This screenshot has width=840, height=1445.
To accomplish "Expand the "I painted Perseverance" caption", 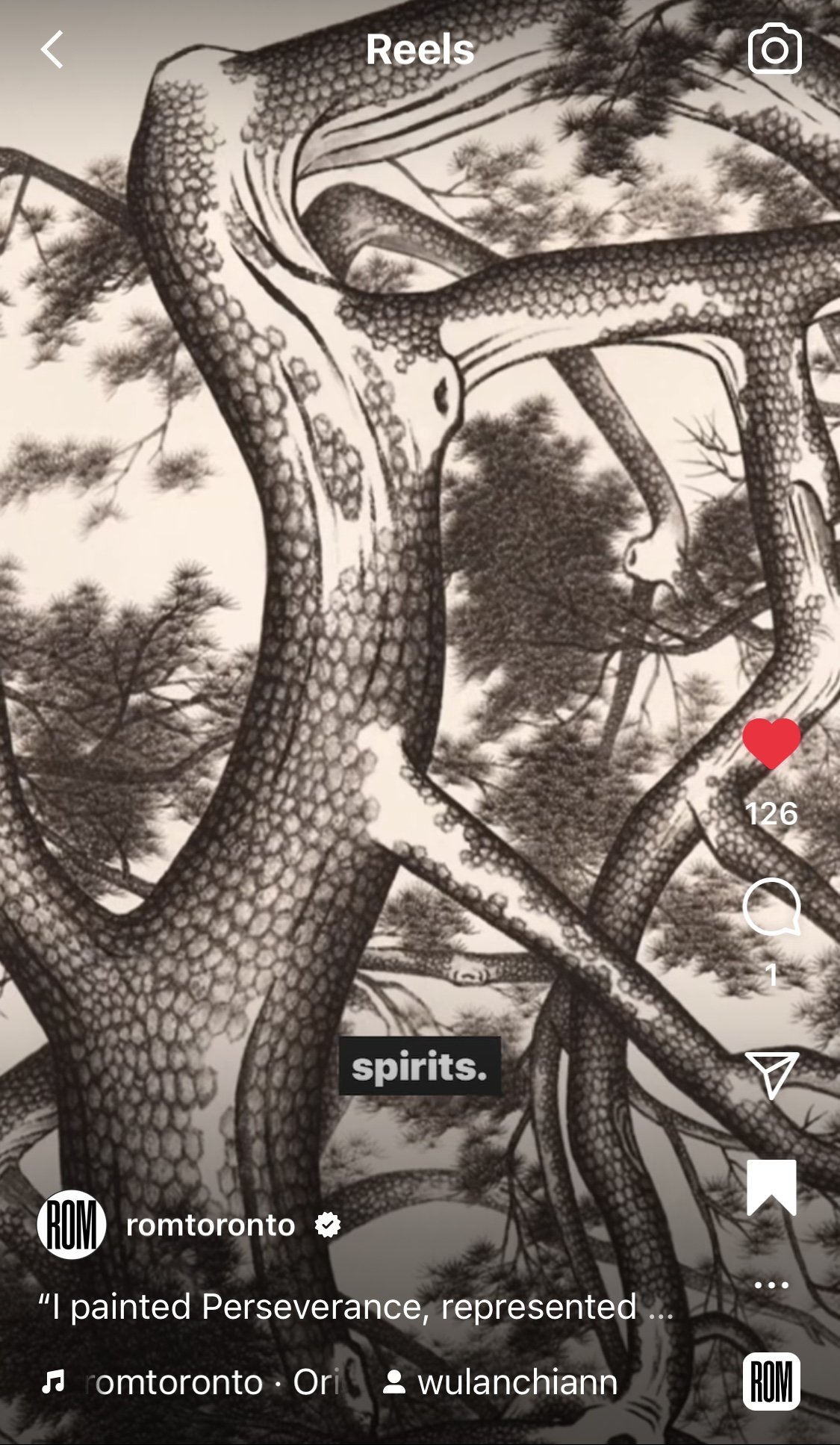I will pyautogui.click(x=355, y=1307).
